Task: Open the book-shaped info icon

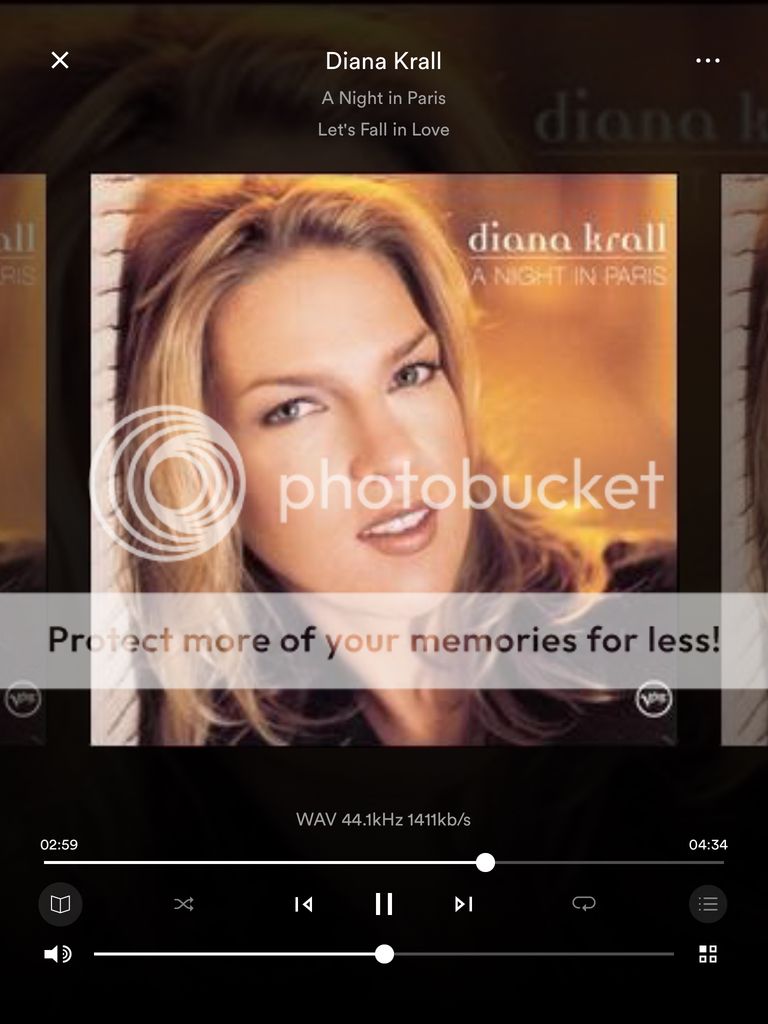Action: 60,904
